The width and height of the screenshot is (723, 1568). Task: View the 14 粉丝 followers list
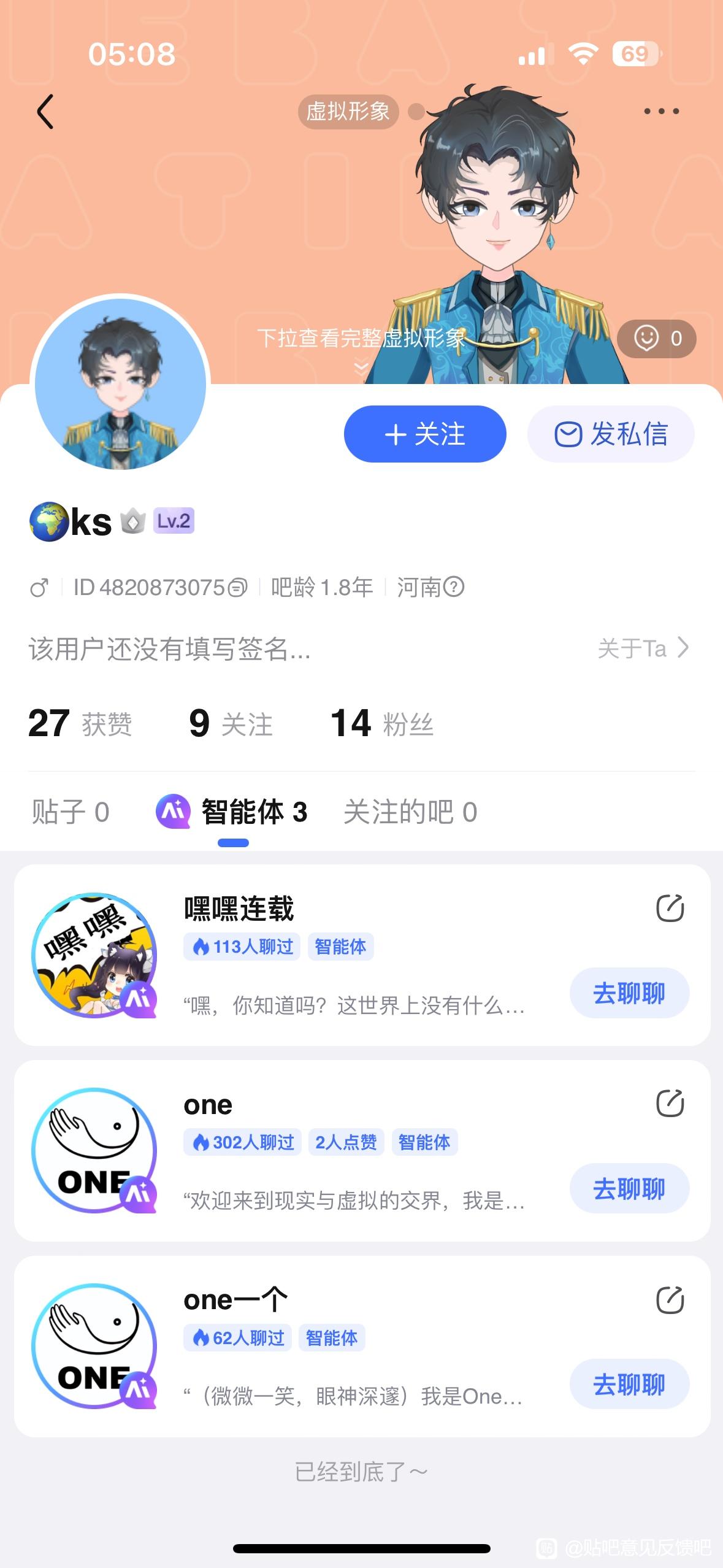tap(381, 723)
